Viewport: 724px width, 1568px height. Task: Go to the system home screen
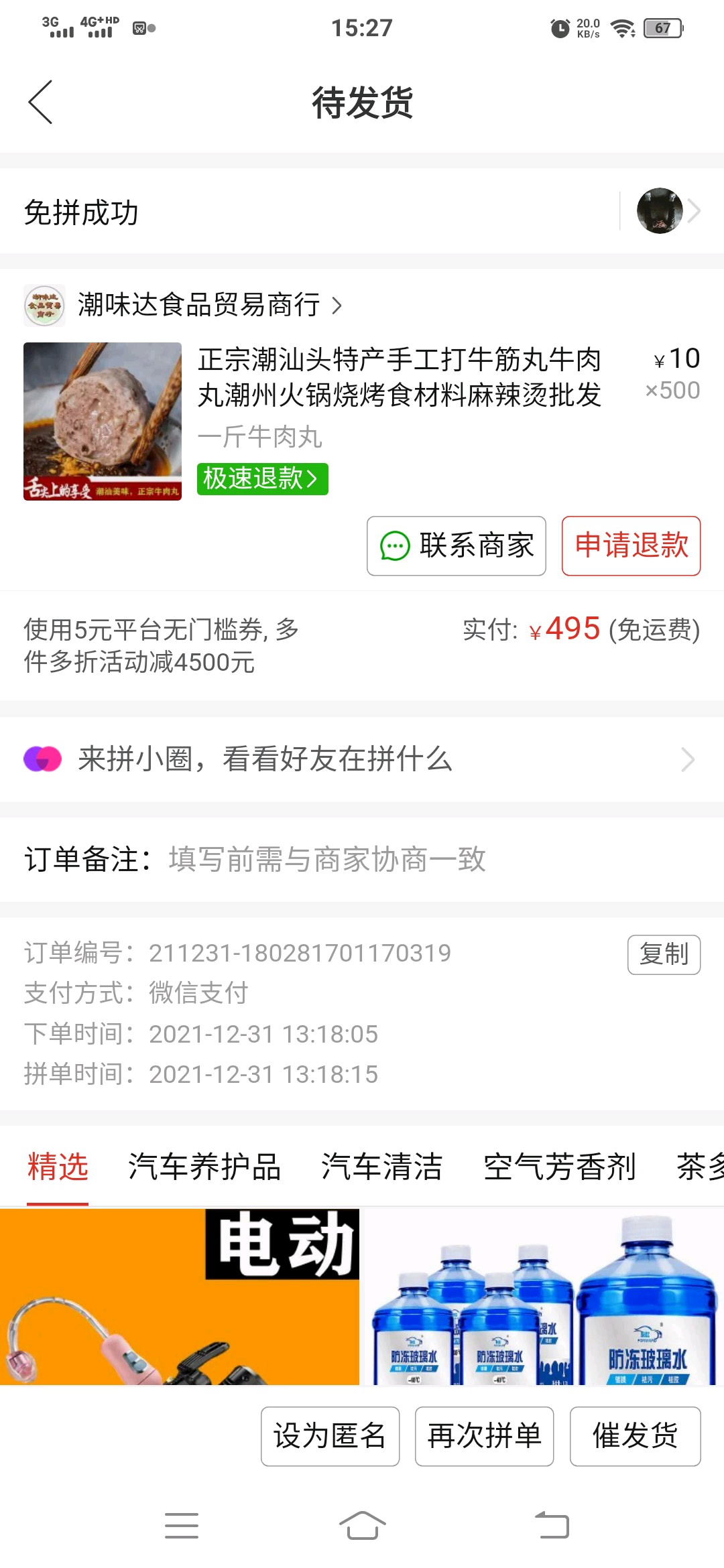coord(362,1526)
